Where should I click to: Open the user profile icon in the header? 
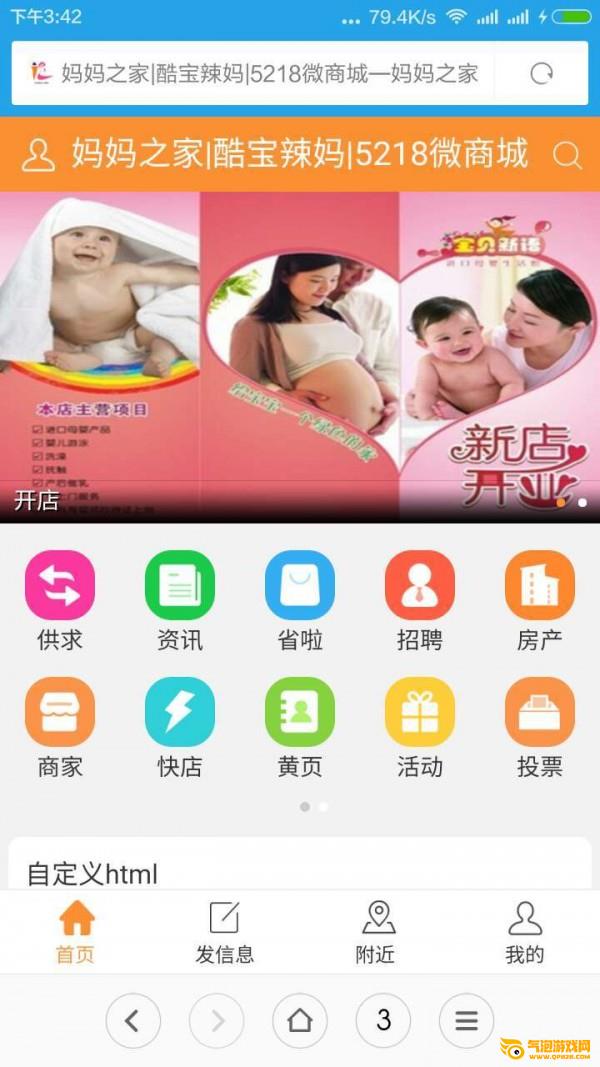38,156
